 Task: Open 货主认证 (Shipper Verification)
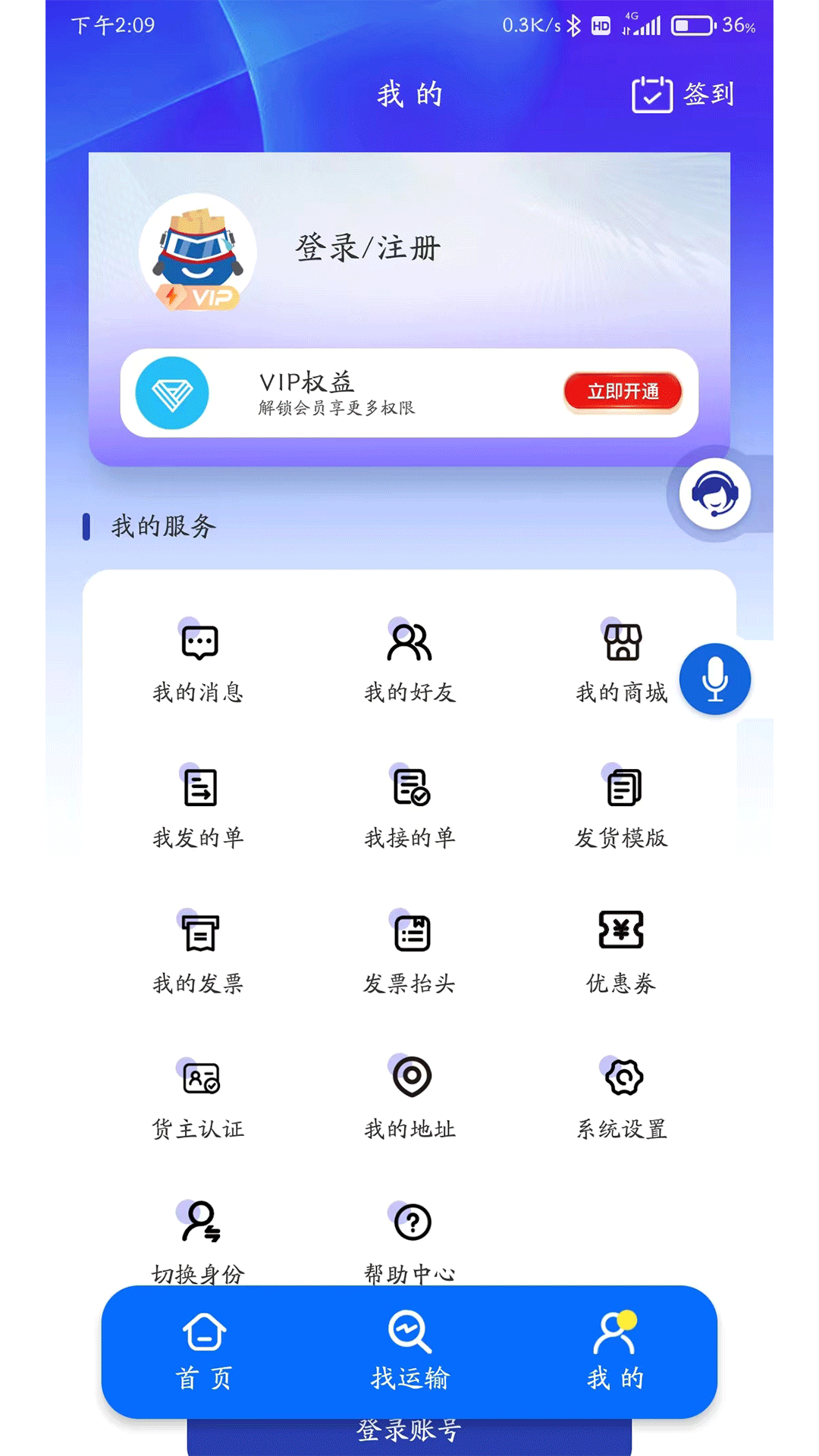coord(199,1103)
